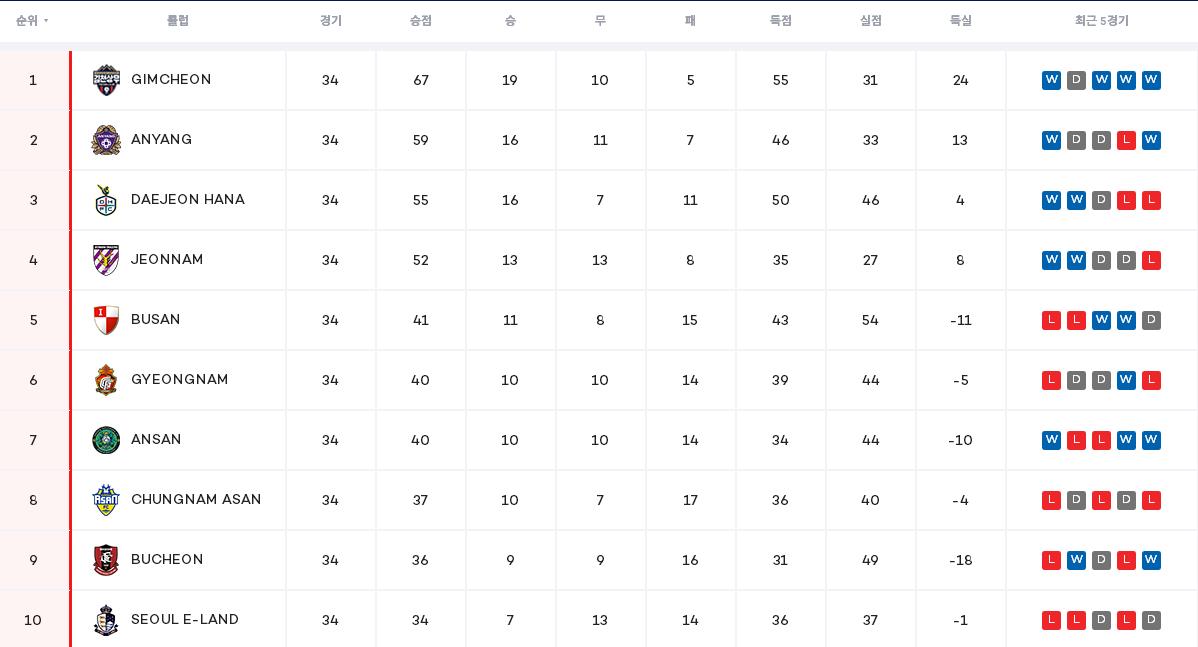Sort the table by the 순위 column
Screen dimensions: 1198x647
[32, 21]
